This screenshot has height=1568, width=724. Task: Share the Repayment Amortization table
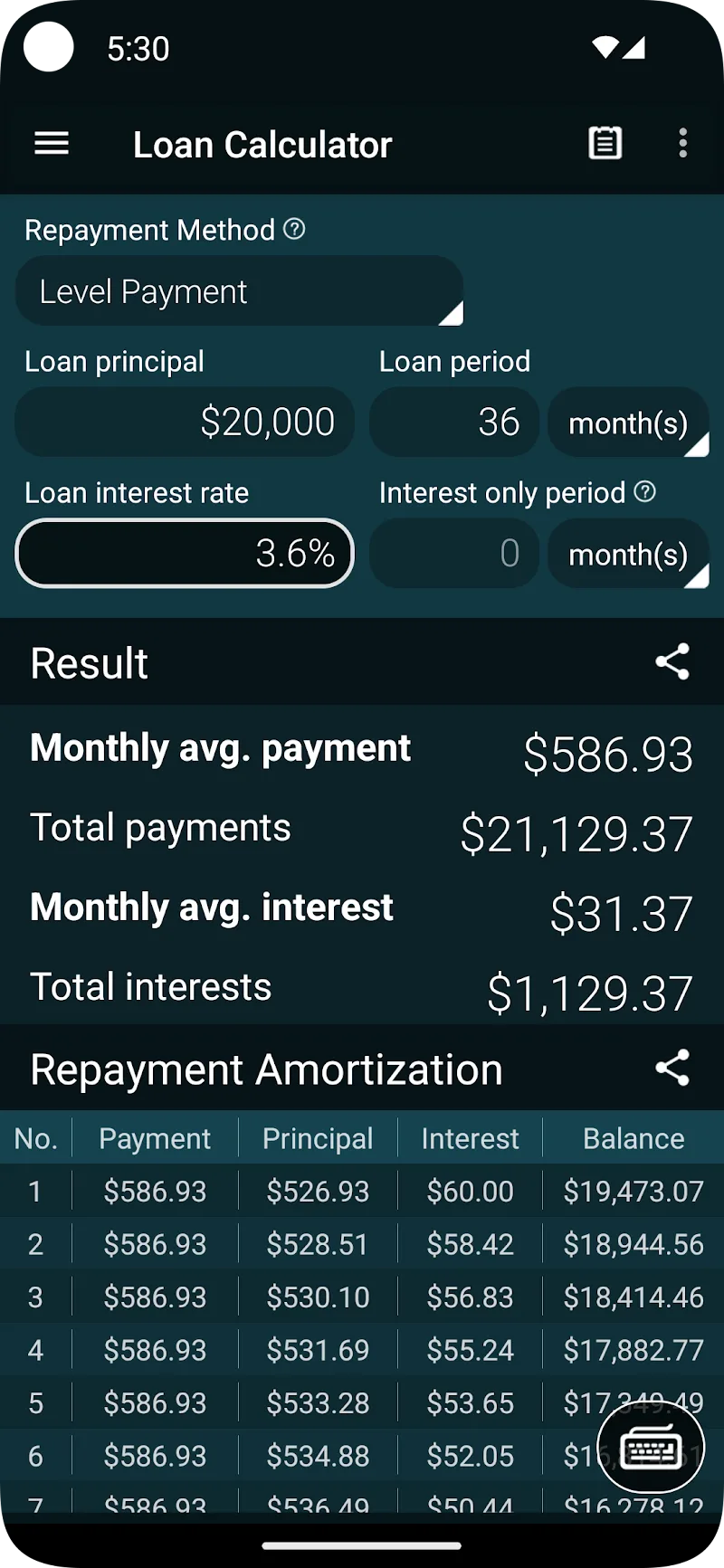pyautogui.click(x=672, y=1068)
